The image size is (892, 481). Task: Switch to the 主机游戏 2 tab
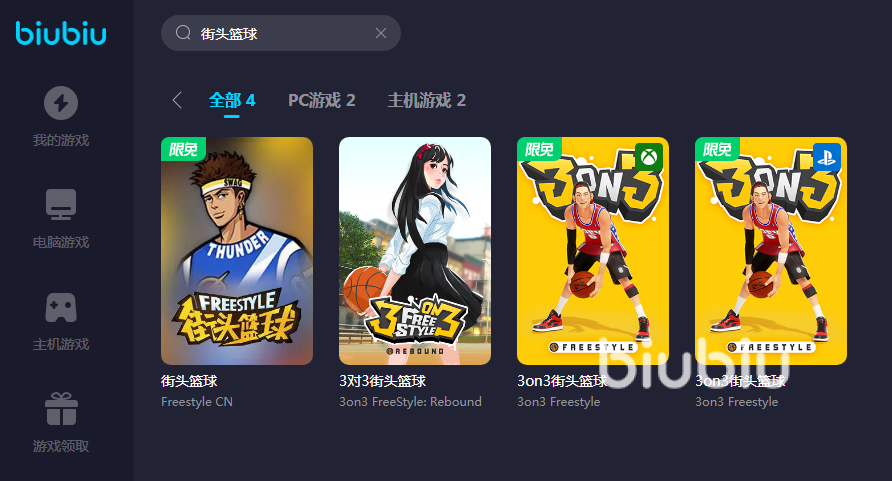426,100
